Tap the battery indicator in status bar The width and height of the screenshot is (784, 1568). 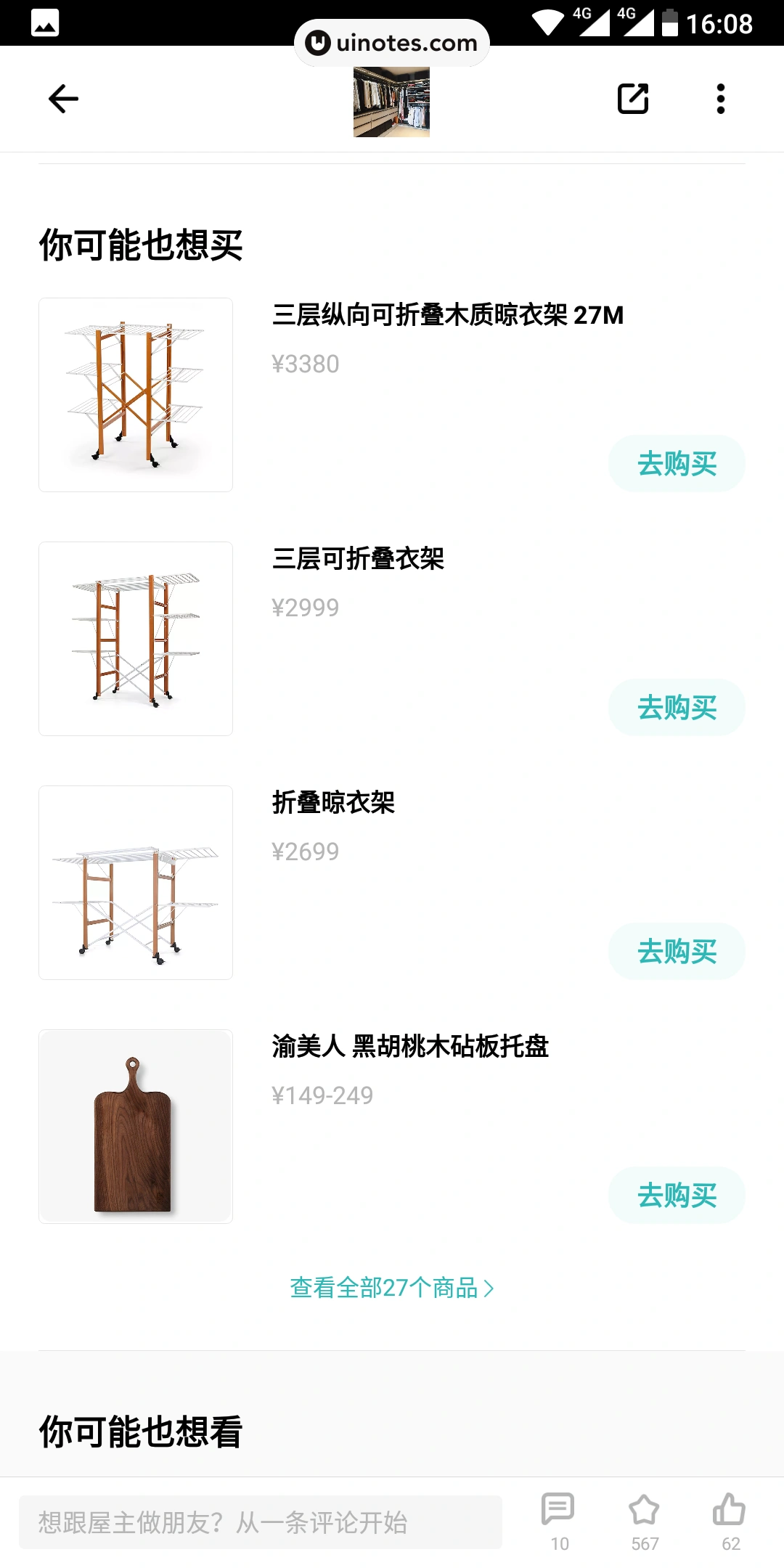click(x=669, y=22)
